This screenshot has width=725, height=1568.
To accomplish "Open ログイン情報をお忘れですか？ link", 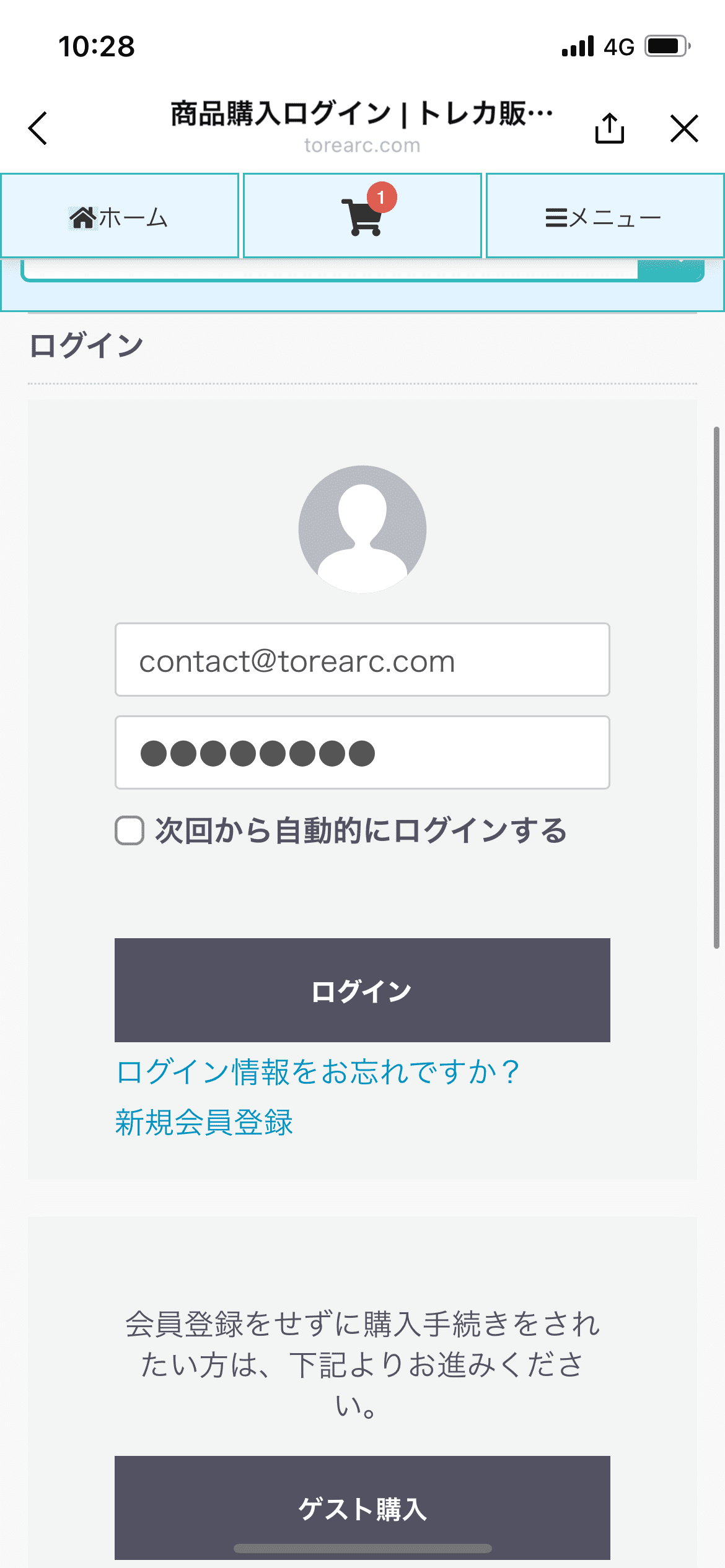I will 318,1071.
